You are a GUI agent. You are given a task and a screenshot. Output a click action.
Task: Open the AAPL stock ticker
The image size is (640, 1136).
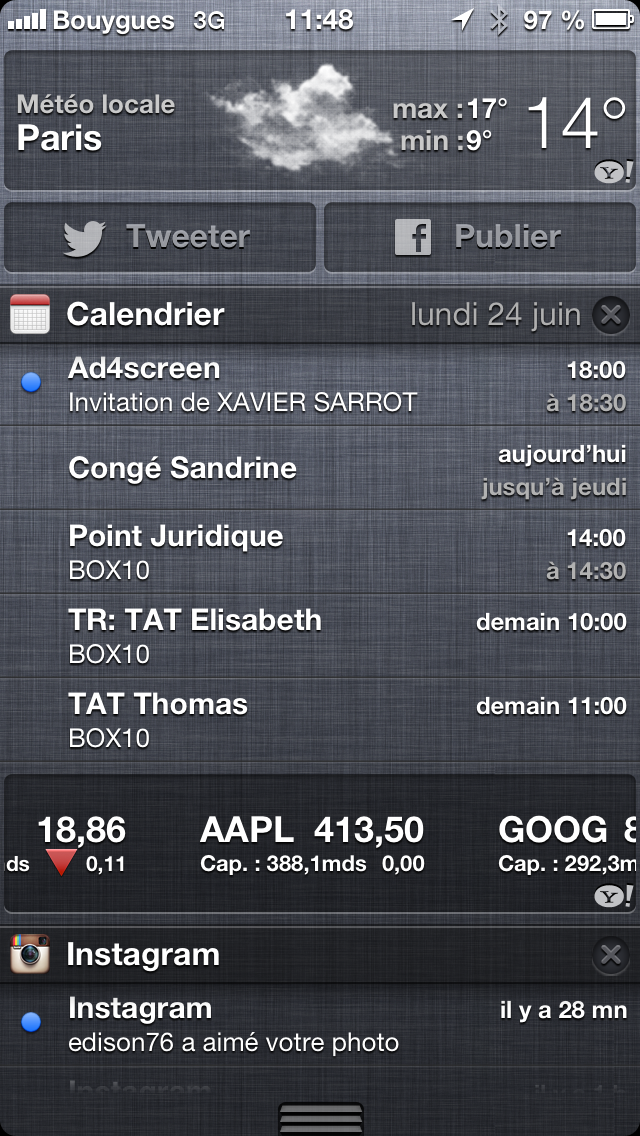click(312, 843)
